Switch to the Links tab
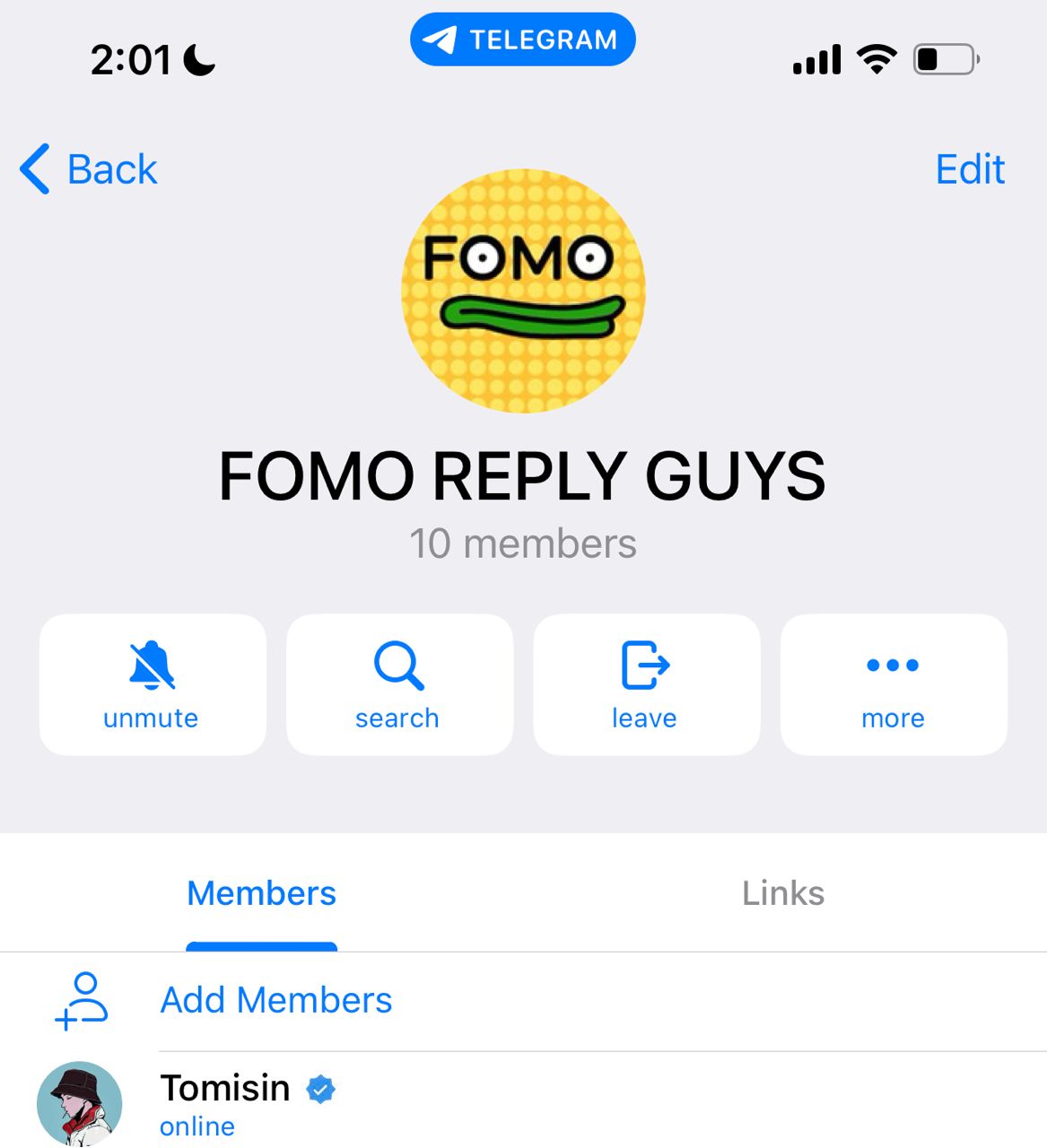1047x1148 pixels. click(783, 893)
